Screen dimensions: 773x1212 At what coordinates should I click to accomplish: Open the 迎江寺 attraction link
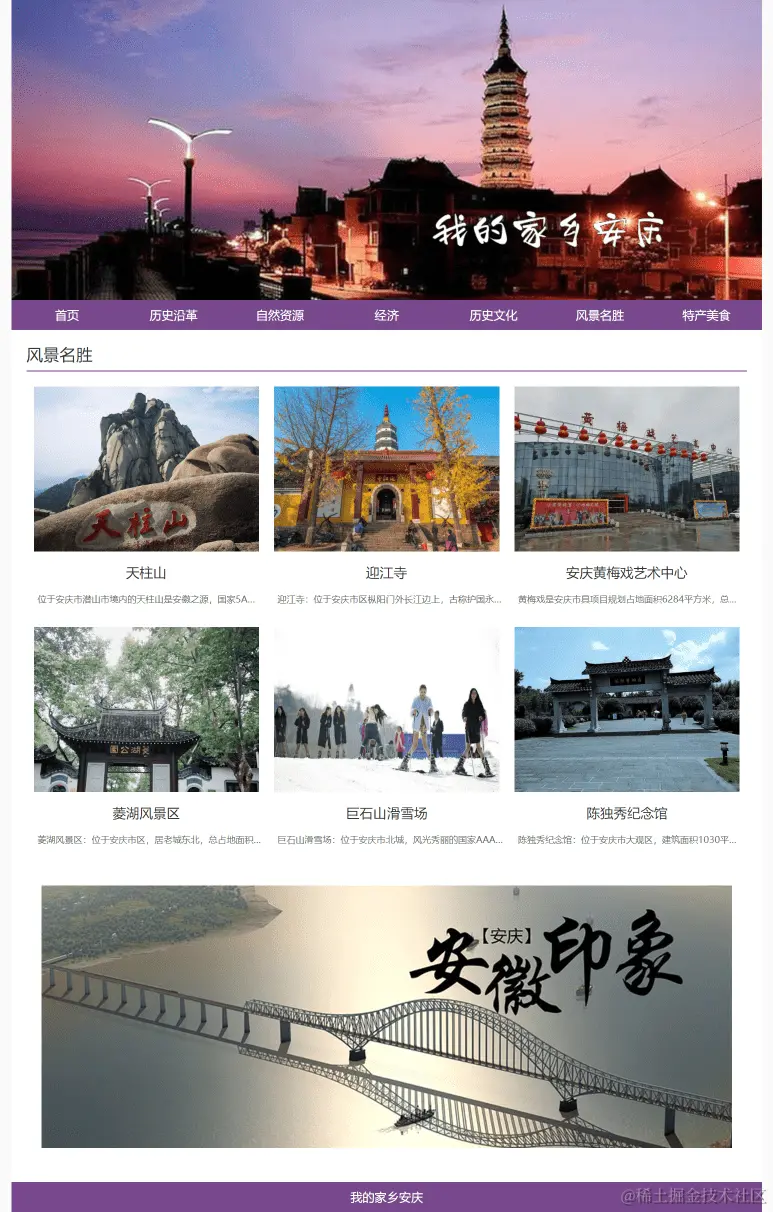tap(386, 573)
